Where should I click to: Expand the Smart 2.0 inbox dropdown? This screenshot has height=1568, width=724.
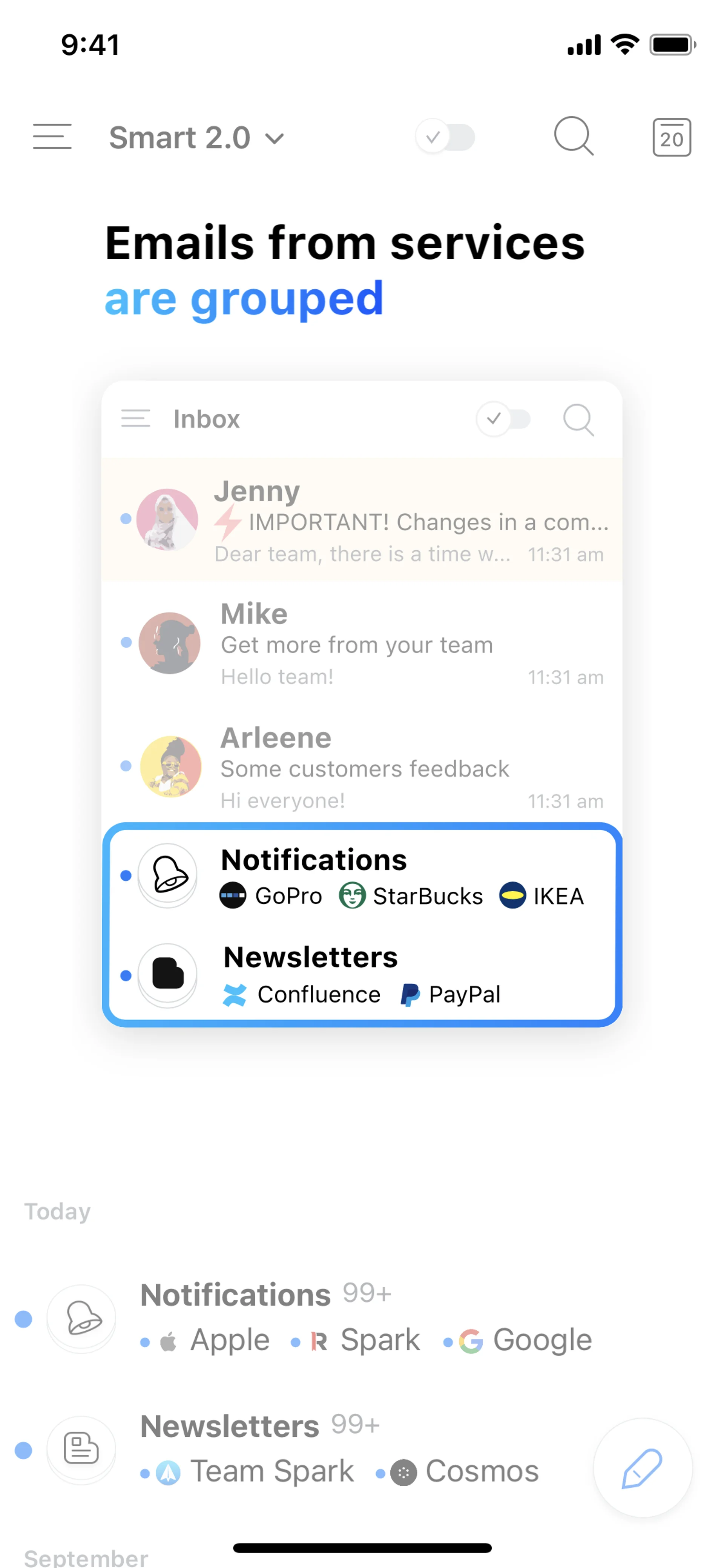[196, 138]
